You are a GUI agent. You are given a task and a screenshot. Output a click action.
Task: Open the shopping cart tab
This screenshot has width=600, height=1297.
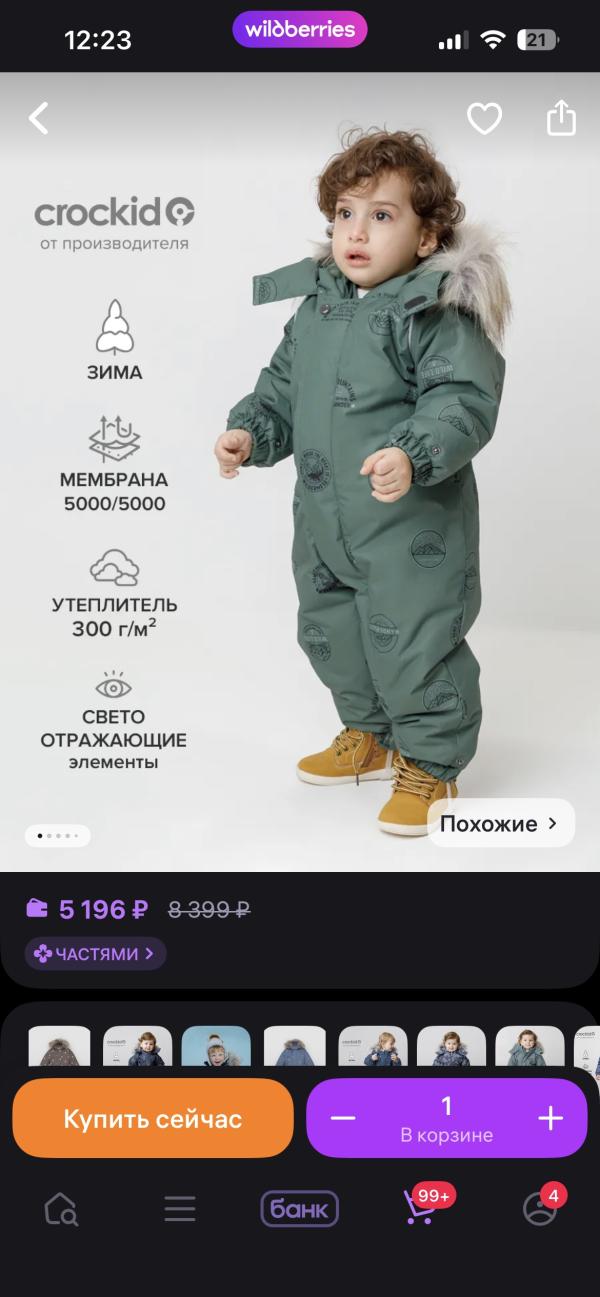(420, 1209)
